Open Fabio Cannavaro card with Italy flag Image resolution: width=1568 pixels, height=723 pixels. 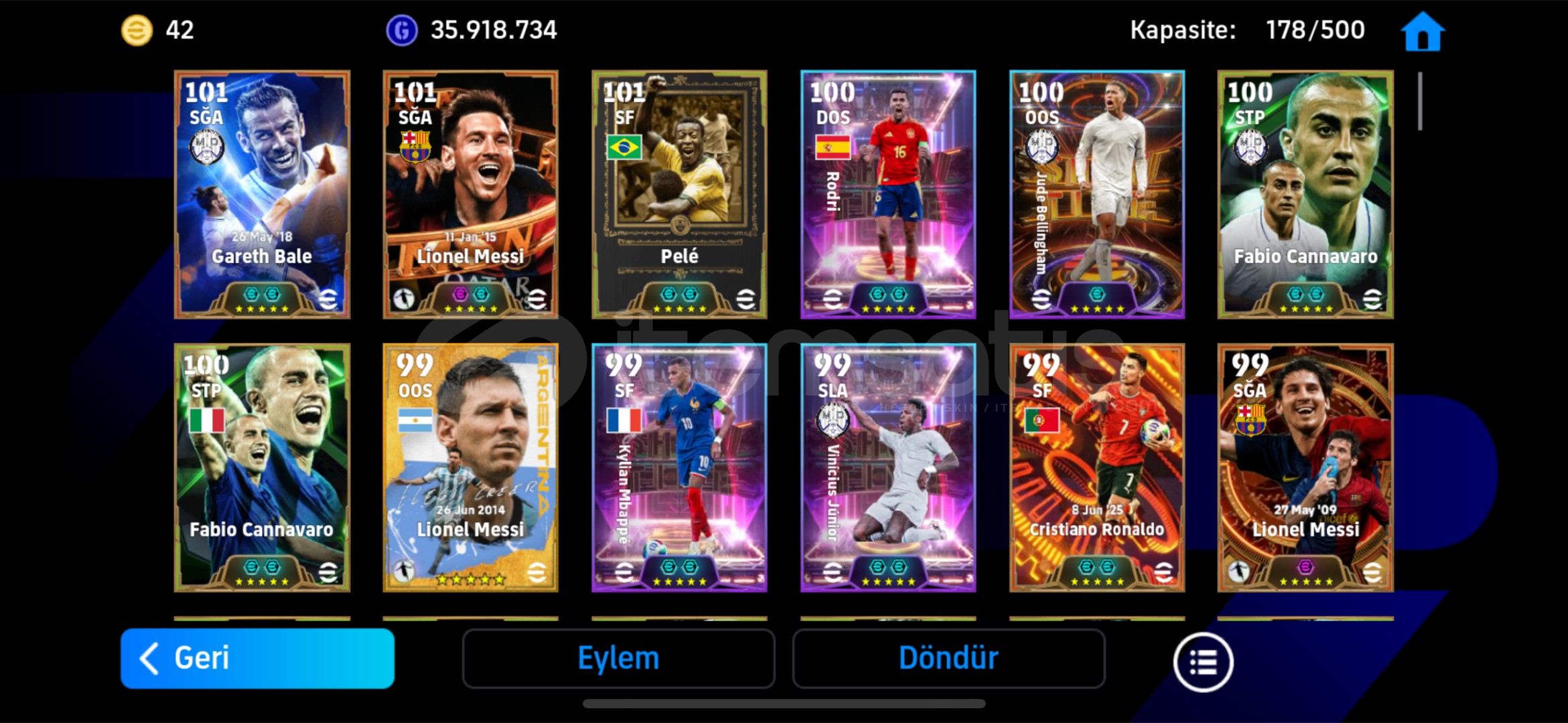pyautogui.click(x=262, y=468)
